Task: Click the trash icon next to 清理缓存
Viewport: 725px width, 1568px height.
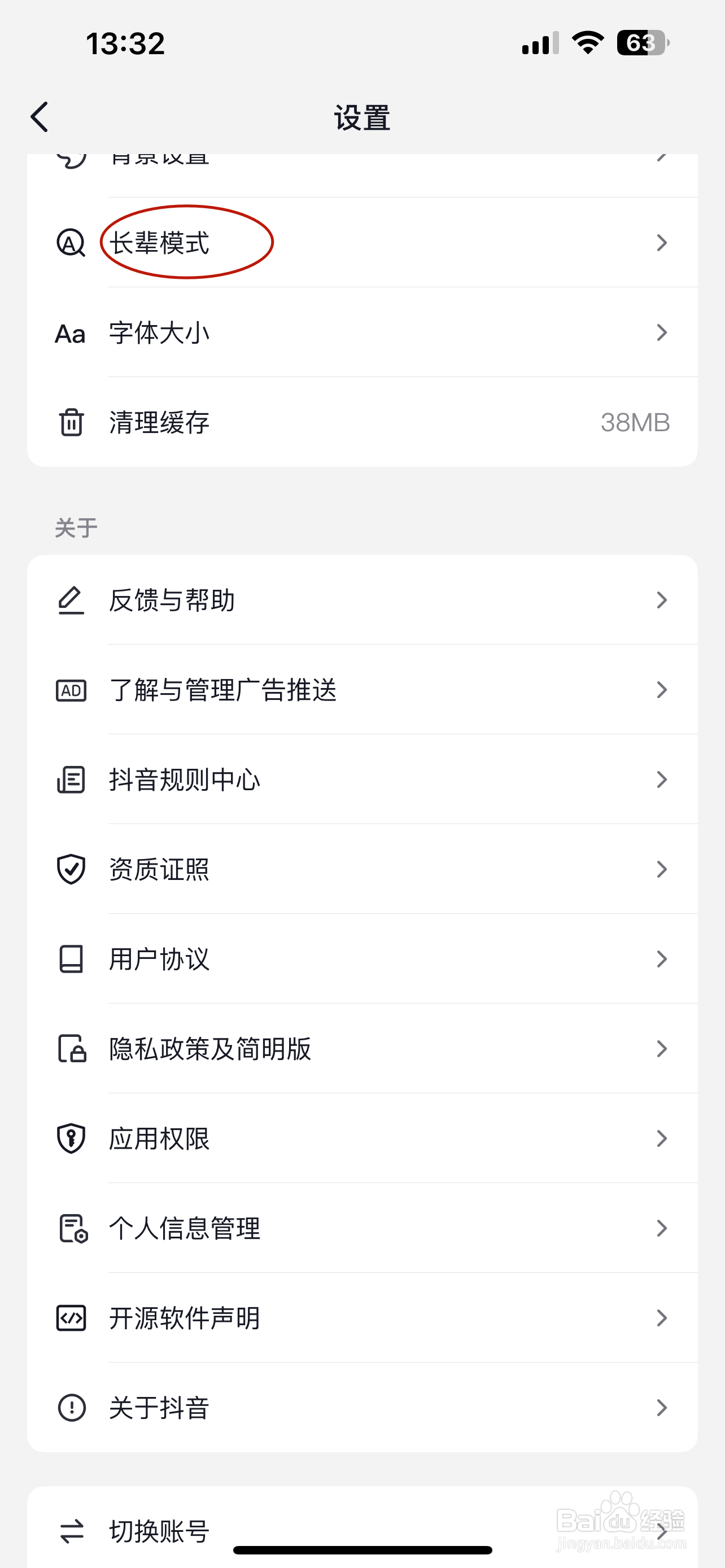Action: (70, 422)
